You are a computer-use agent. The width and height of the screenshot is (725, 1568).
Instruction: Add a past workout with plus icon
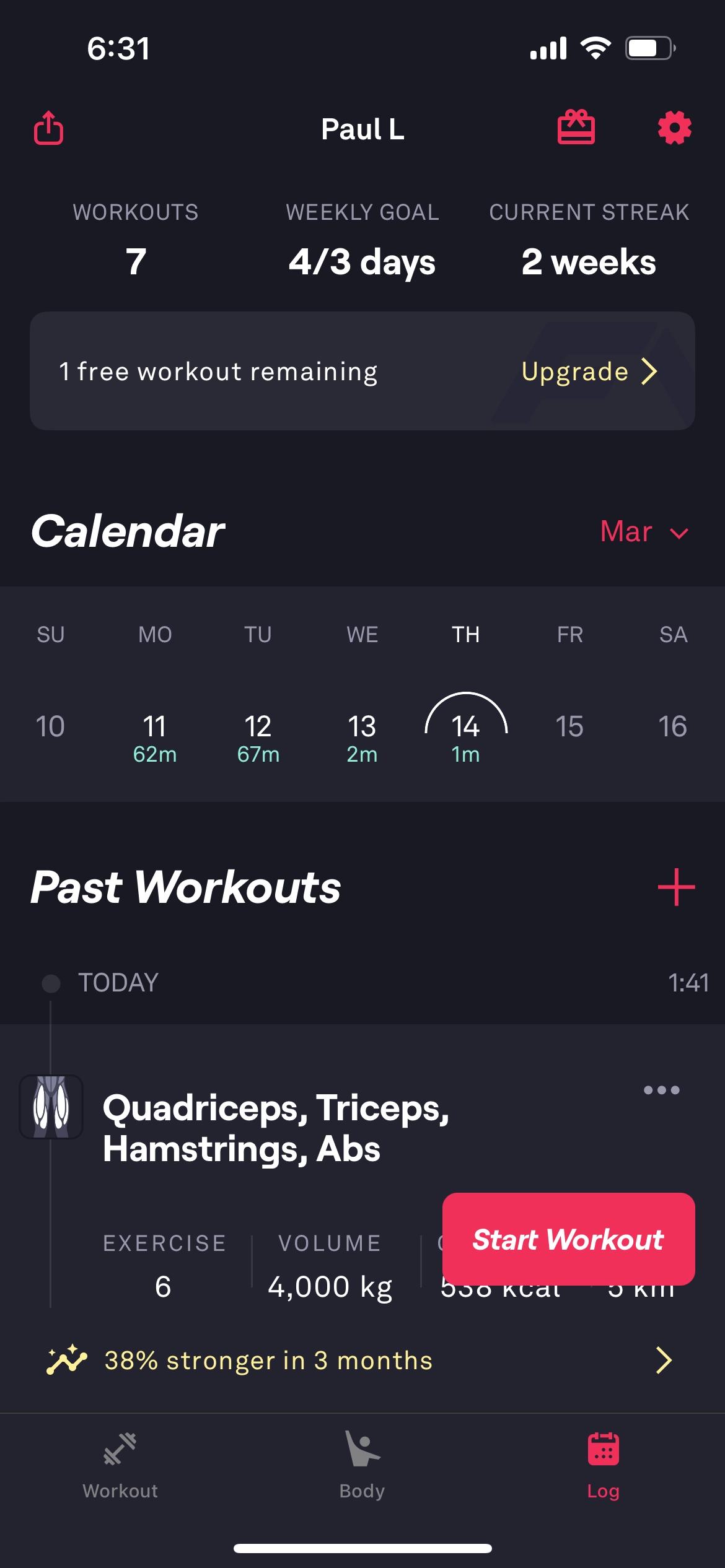click(x=676, y=887)
